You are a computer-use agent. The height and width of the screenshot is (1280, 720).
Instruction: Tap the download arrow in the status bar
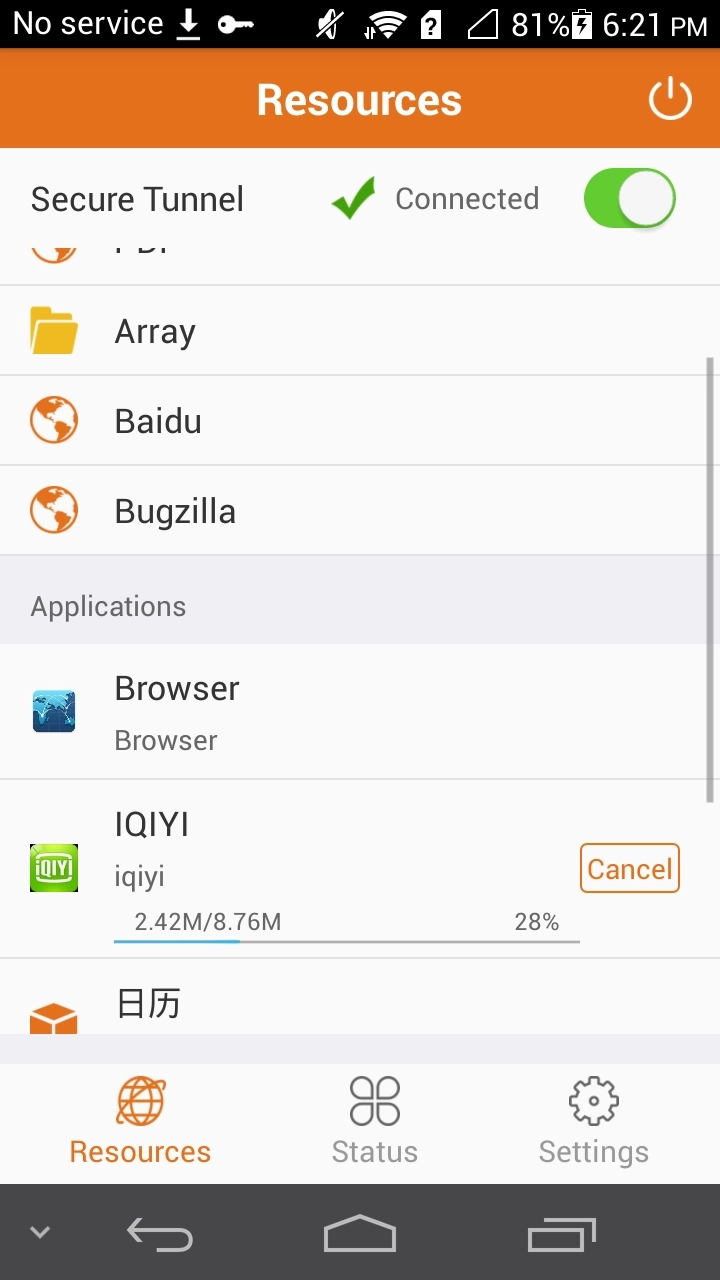pyautogui.click(x=188, y=22)
